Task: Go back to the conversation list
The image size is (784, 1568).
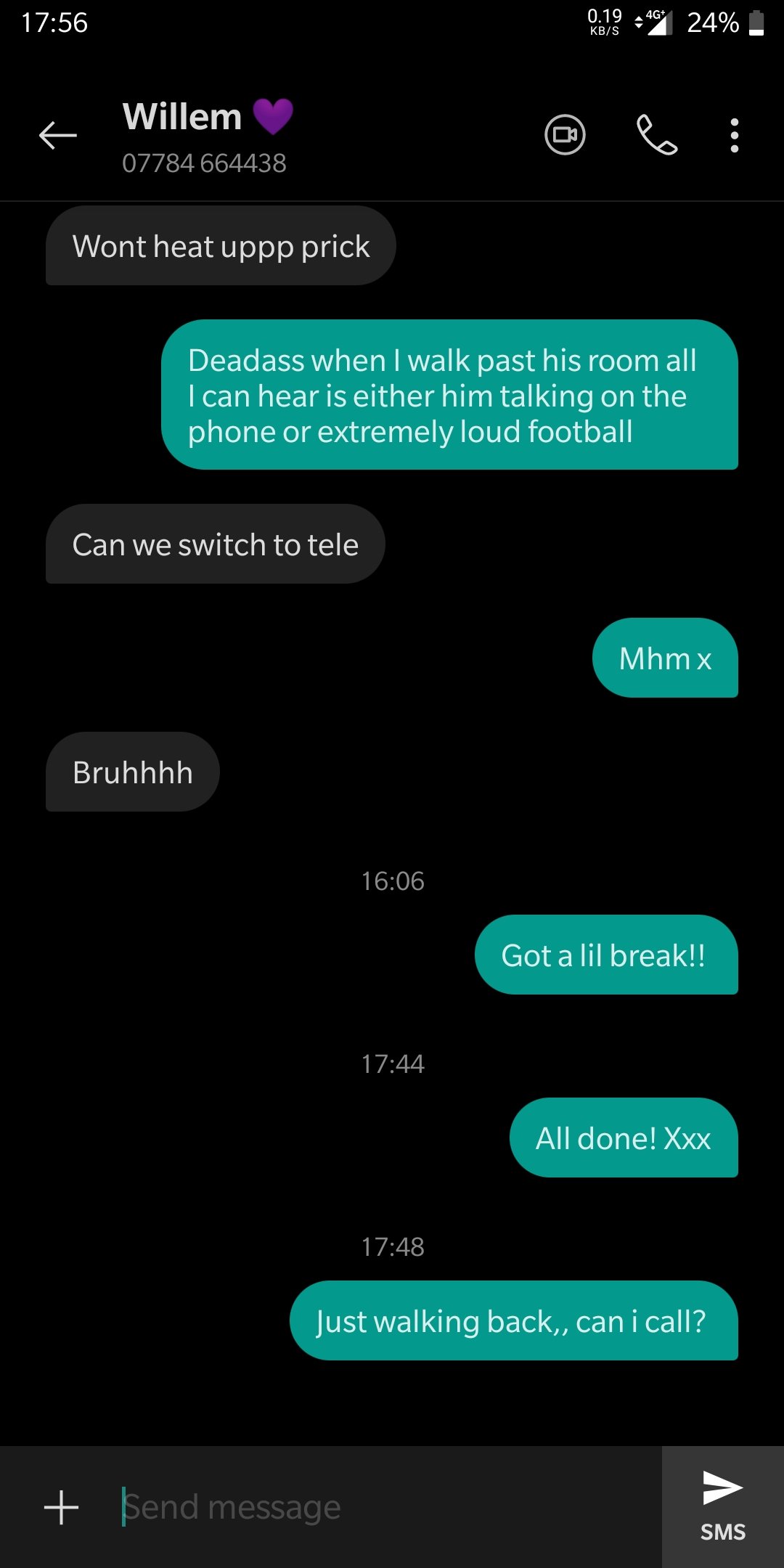Action: (x=58, y=136)
